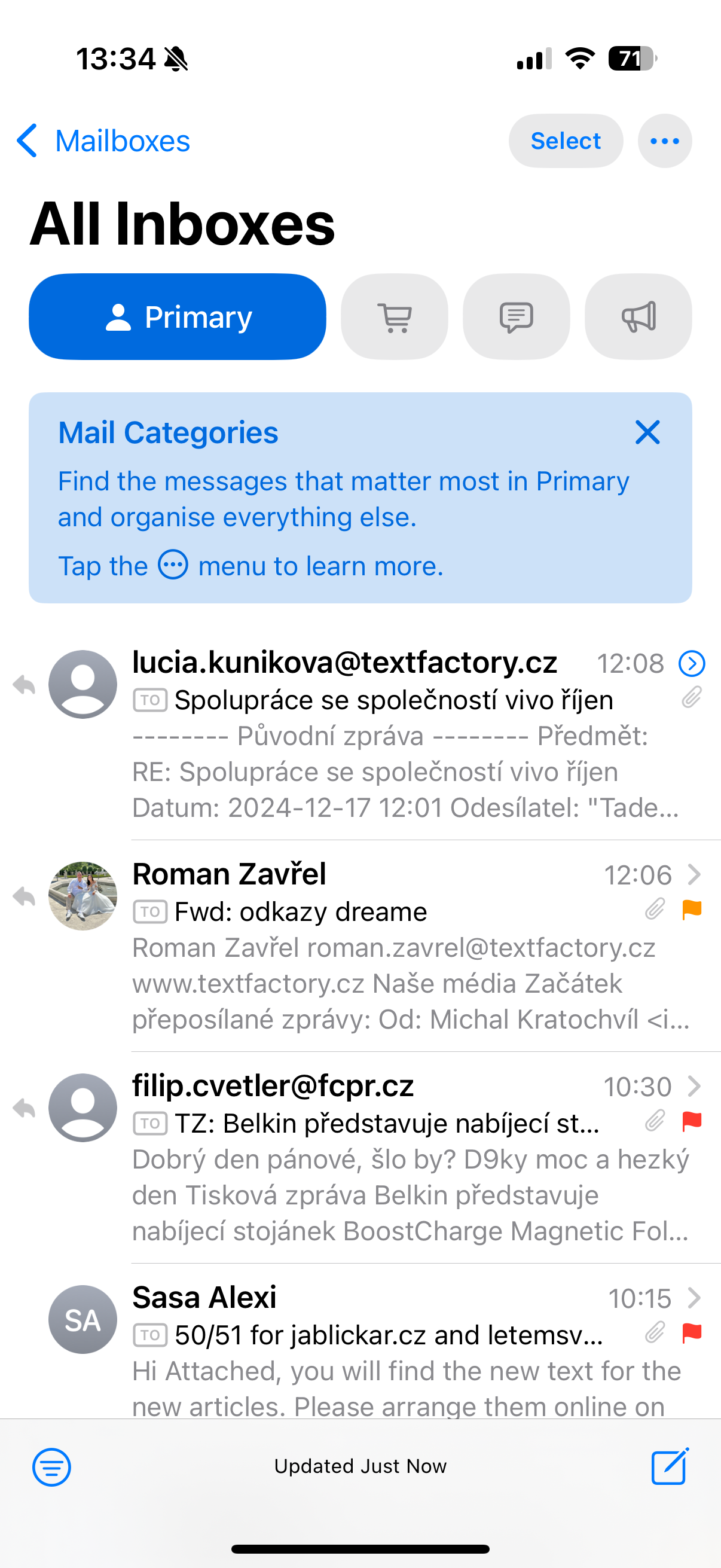Viewport: 721px width, 1568px height.
Task: Tap the paperclip on lucia.kunikova's email
Action: coord(691,698)
